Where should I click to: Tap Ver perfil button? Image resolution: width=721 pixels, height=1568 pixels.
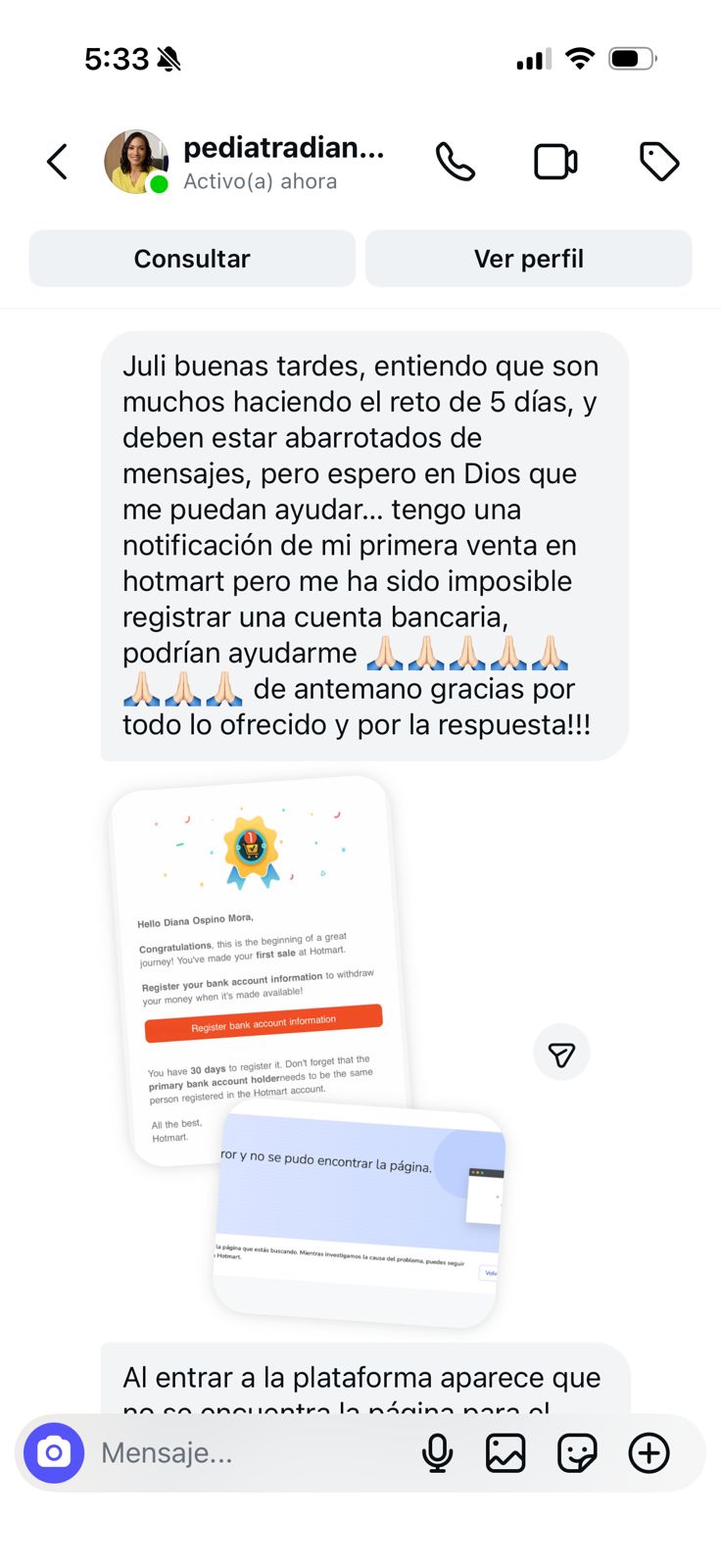[x=529, y=259]
